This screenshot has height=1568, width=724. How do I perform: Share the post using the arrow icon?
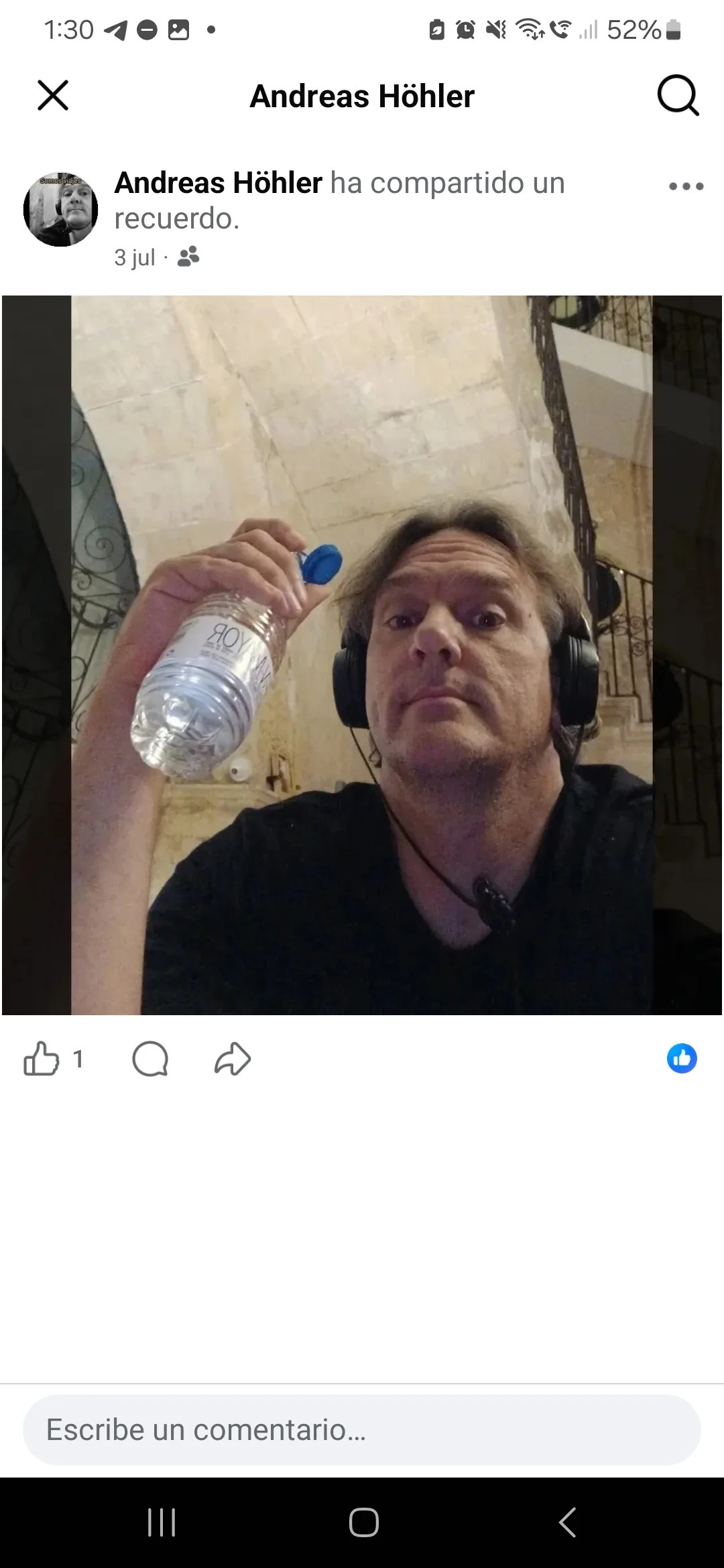(233, 1059)
